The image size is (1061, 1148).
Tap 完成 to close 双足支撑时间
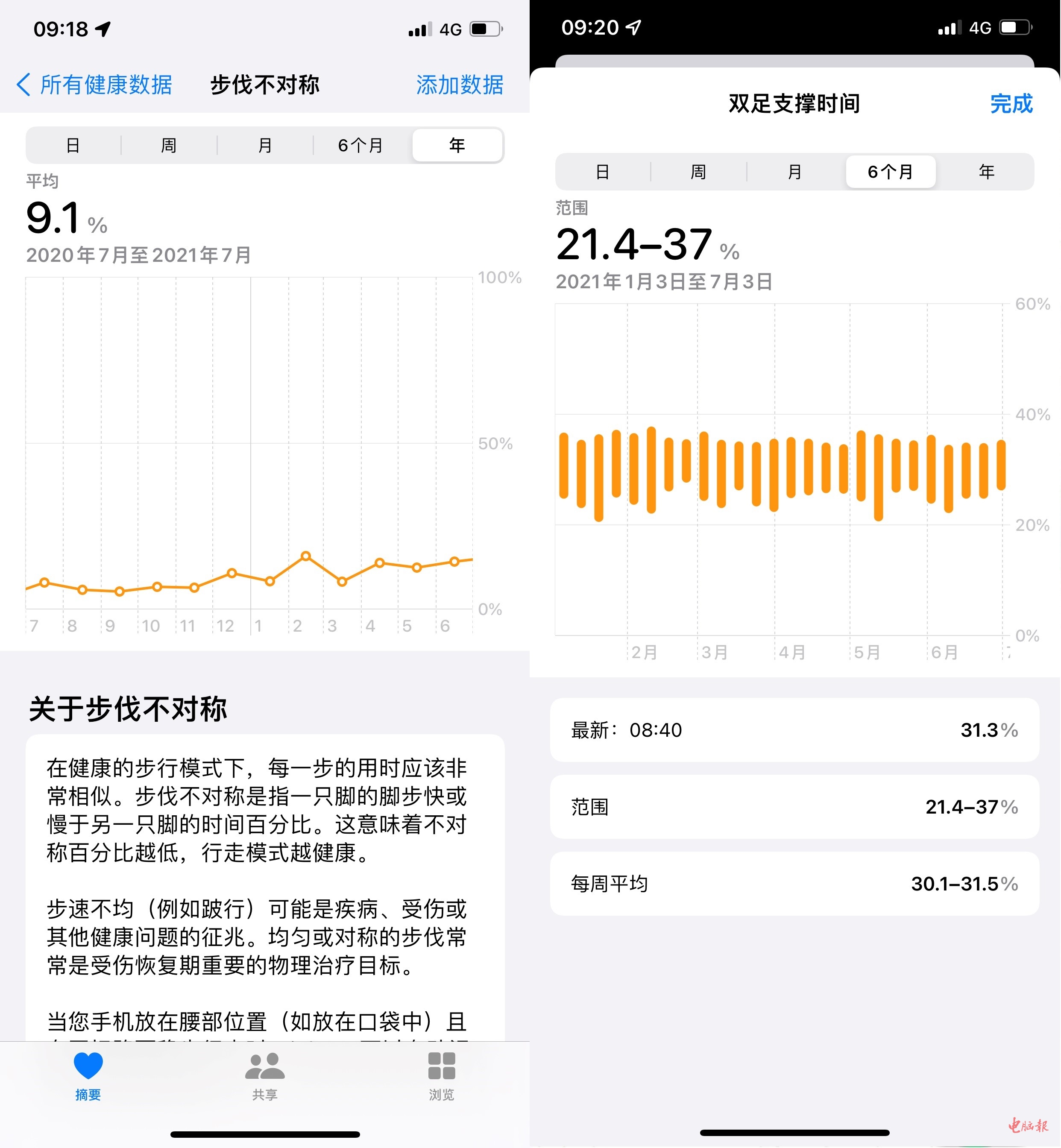pos(1011,104)
